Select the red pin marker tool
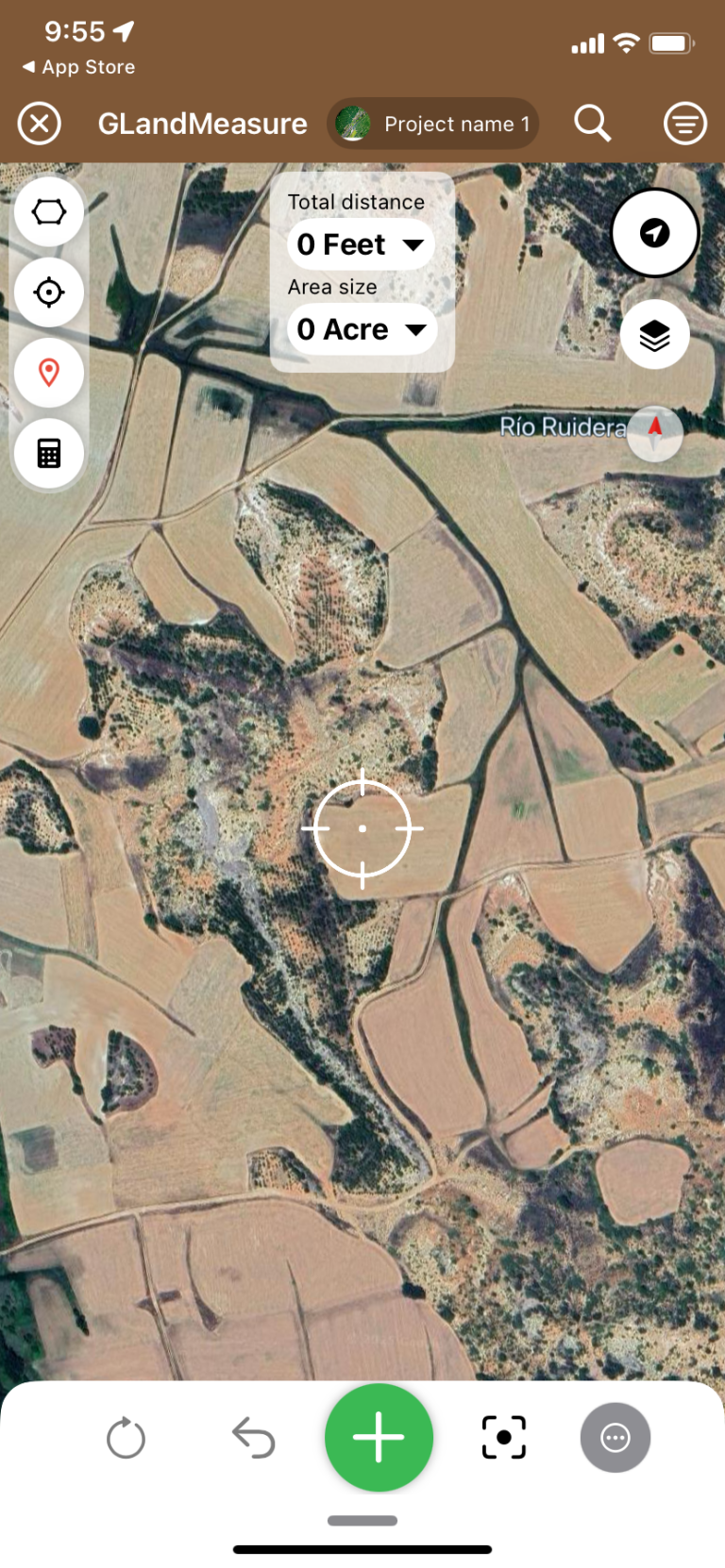Screen dimensions: 725x1568 pyautogui.click(x=48, y=373)
